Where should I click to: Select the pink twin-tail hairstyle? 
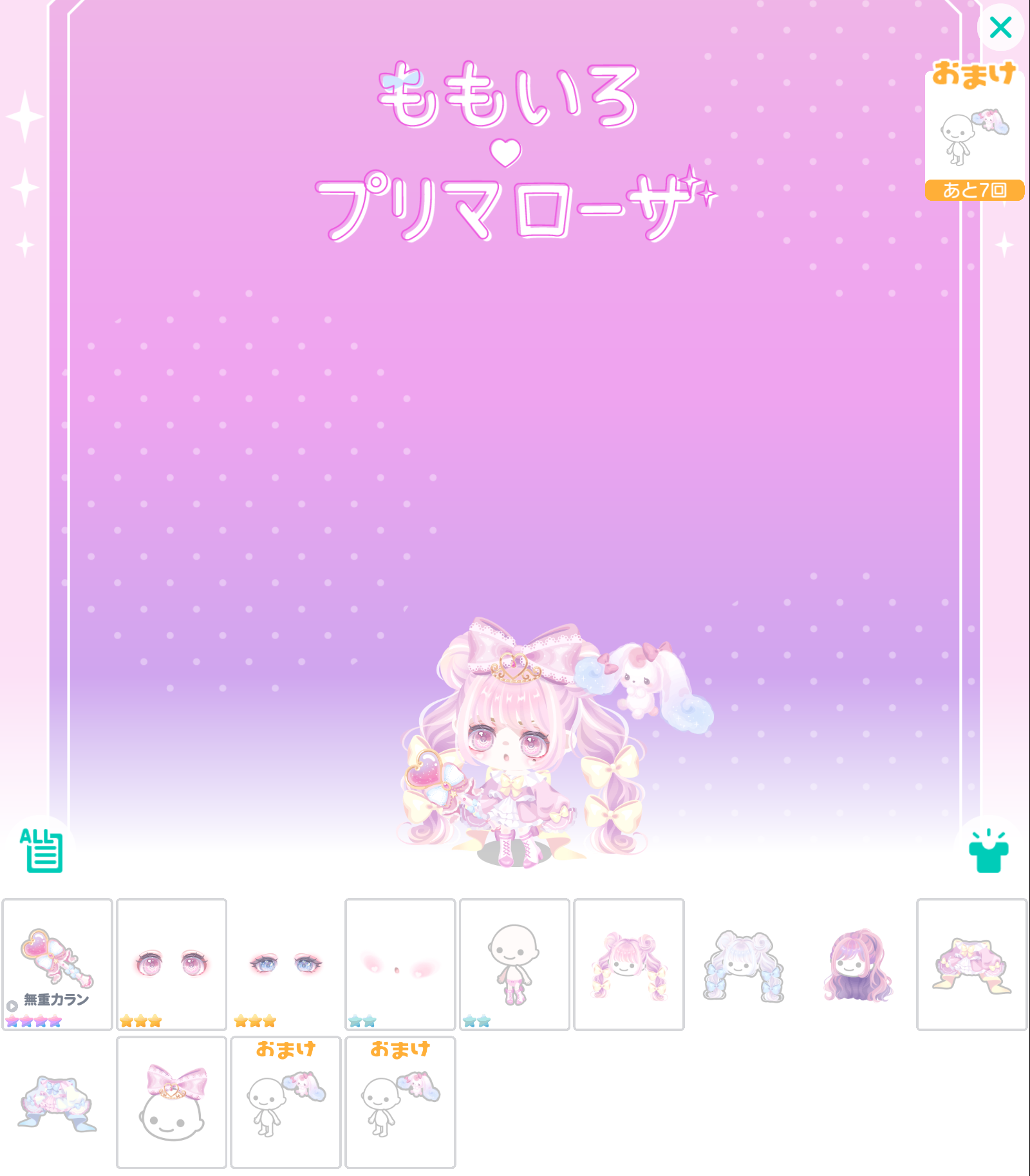[628, 964]
